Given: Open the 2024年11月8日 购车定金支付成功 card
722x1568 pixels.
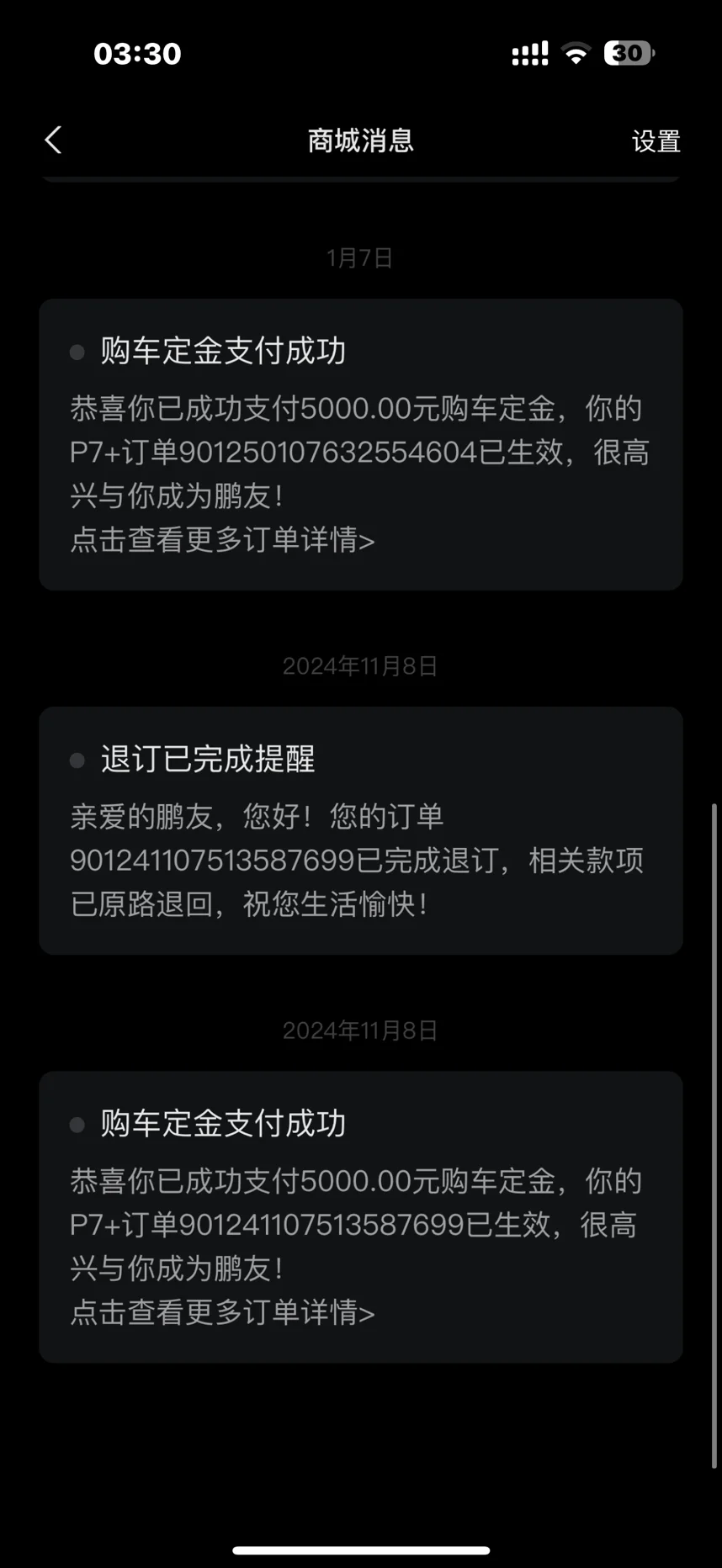Looking at the screenshot, I should point(360,1216).
